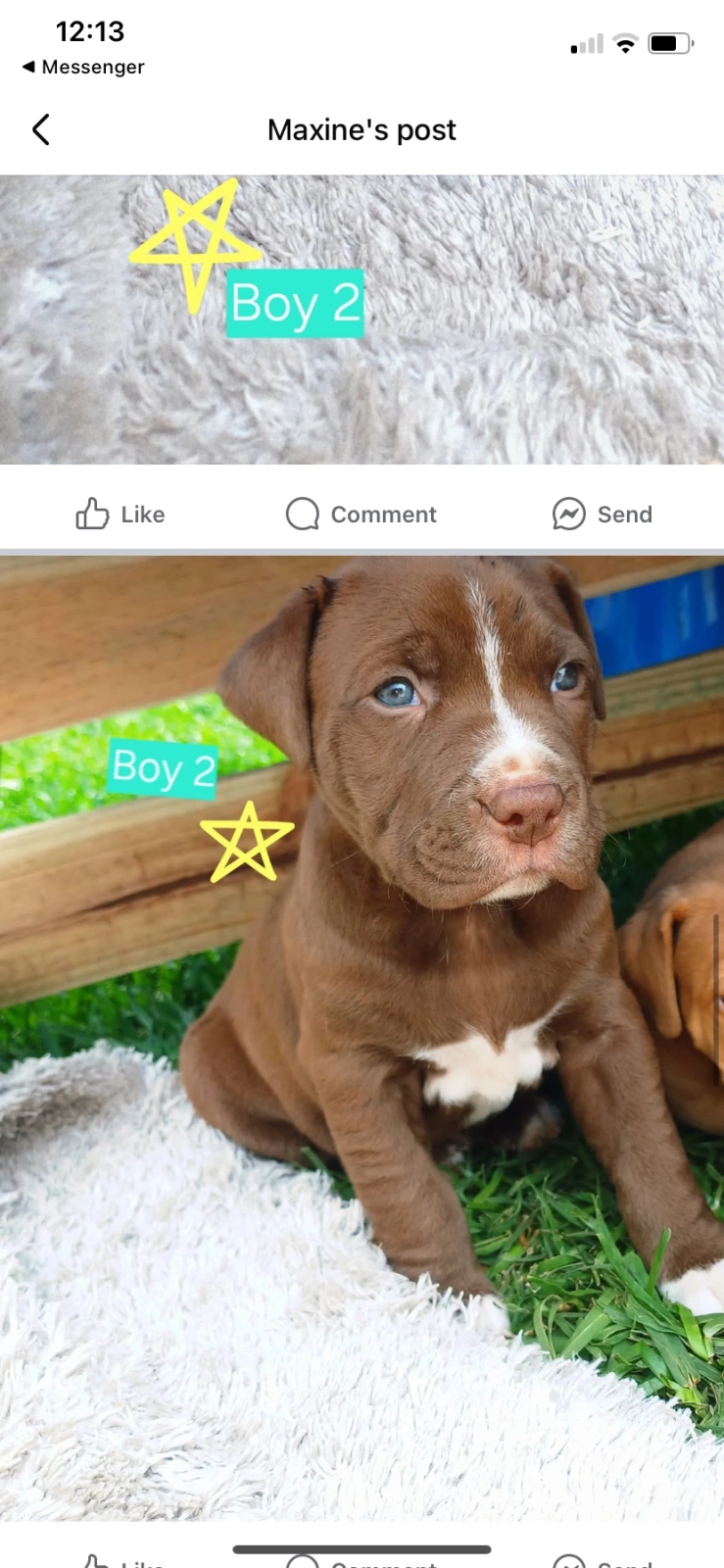
Task: Send the fluffy rug photo via Messenger
Action: 602,514
